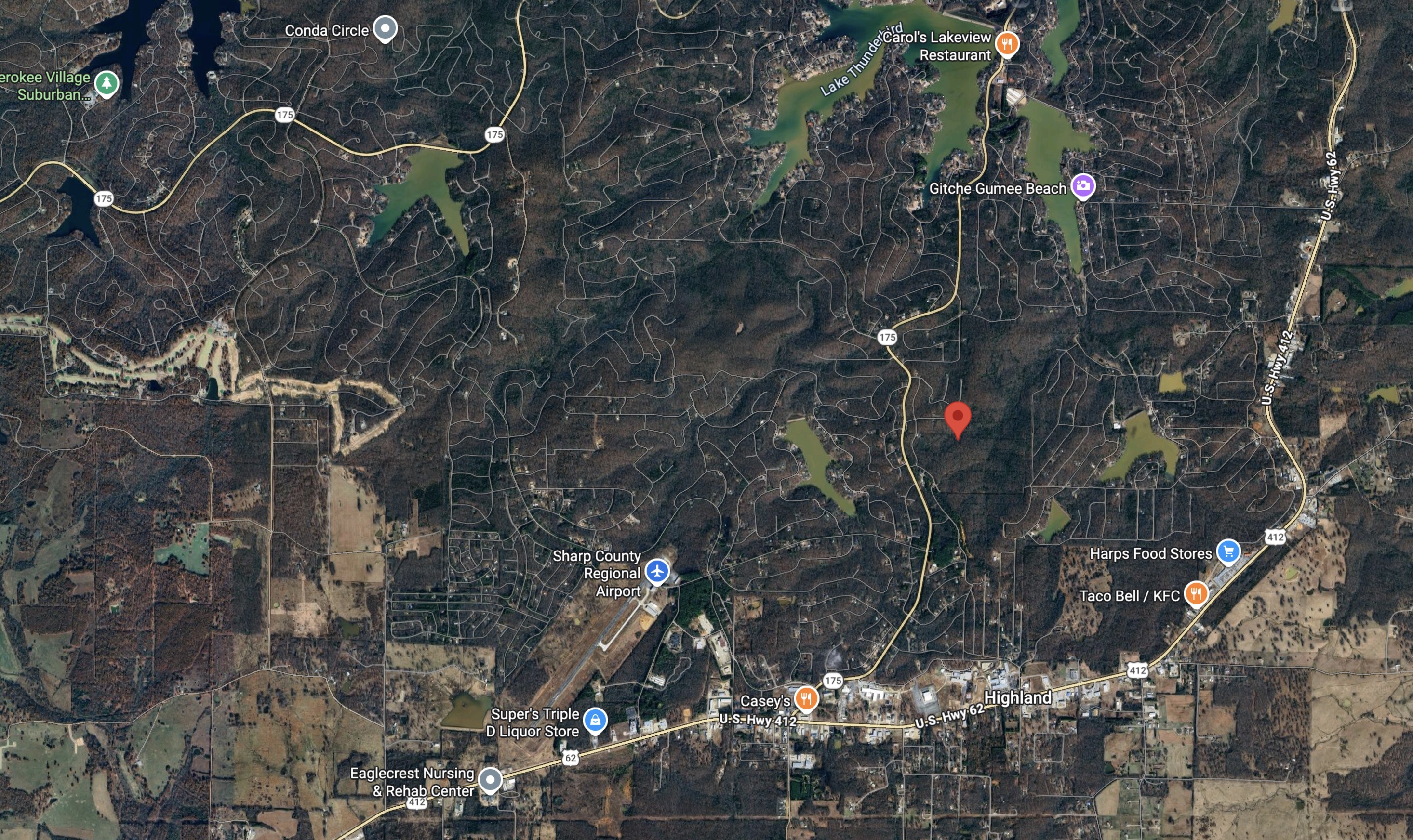Screen dimensions: 1413x840
Task: Open the Conda Circle map pin
Action: [x=386, y=29]
